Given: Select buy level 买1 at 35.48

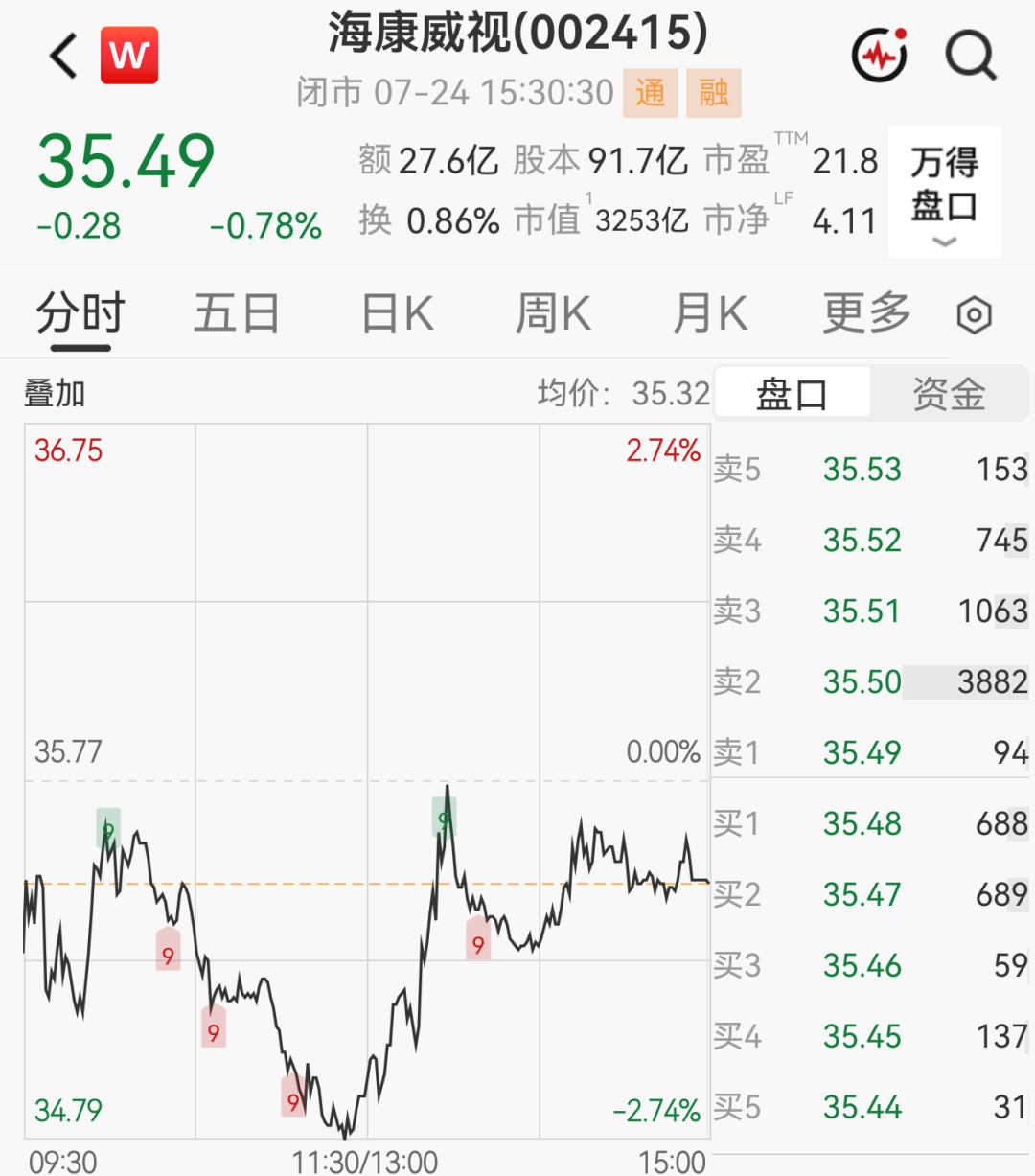Looking at the screenshot, I should tap(871, 823).
